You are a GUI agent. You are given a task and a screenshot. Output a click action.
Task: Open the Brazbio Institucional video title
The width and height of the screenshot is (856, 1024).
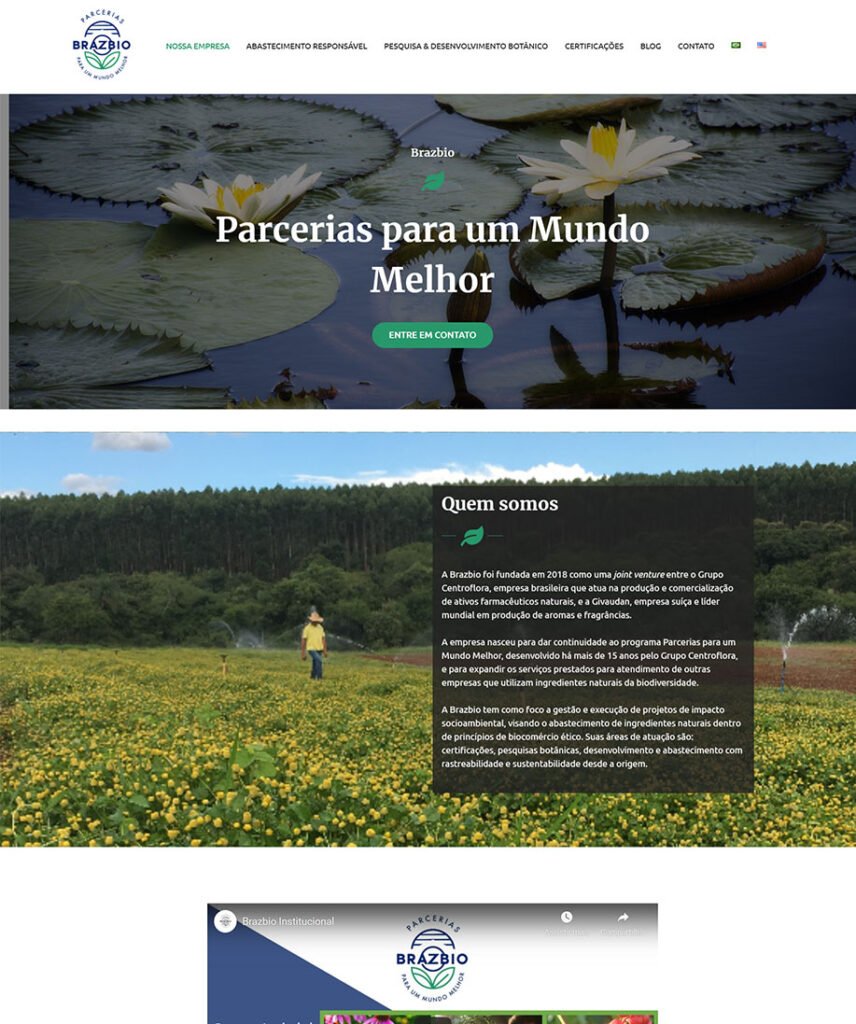[x=288, y=921]
